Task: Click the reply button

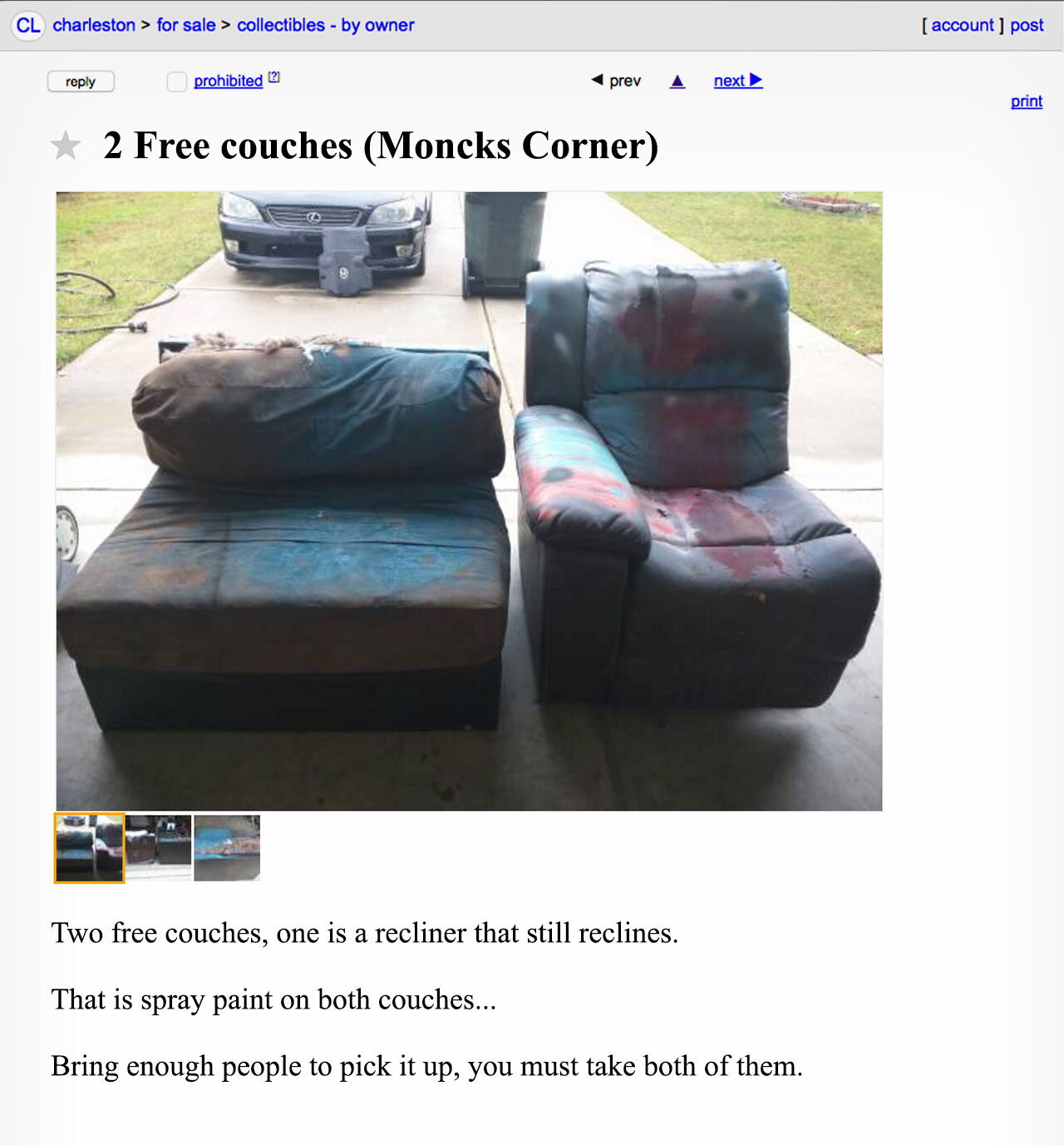Action: pyautogui.click(x=81, y=81)
